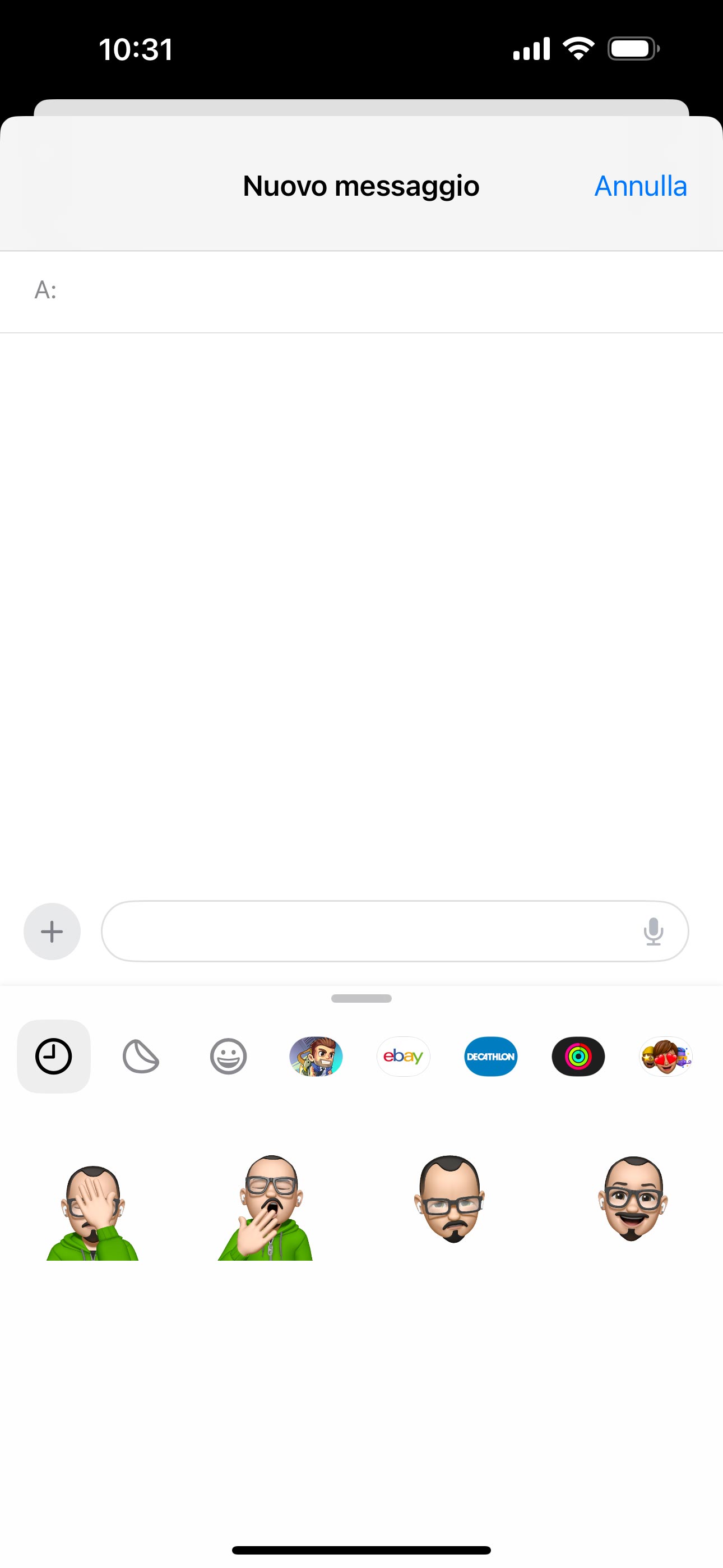Insert the smiling Memoji sticker

tap(633, 1199)
